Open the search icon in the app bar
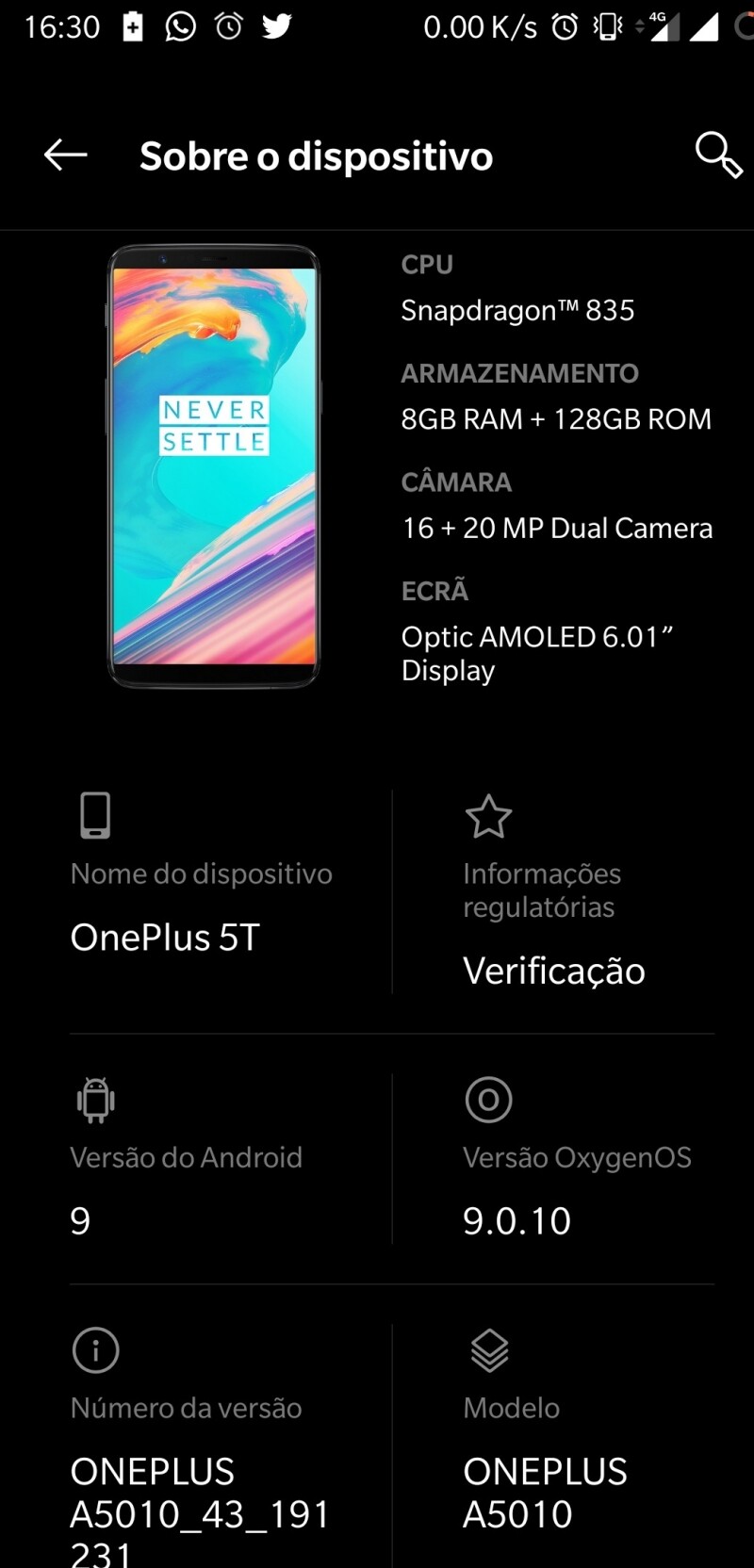754x1568 pixels. coord(718,155)
